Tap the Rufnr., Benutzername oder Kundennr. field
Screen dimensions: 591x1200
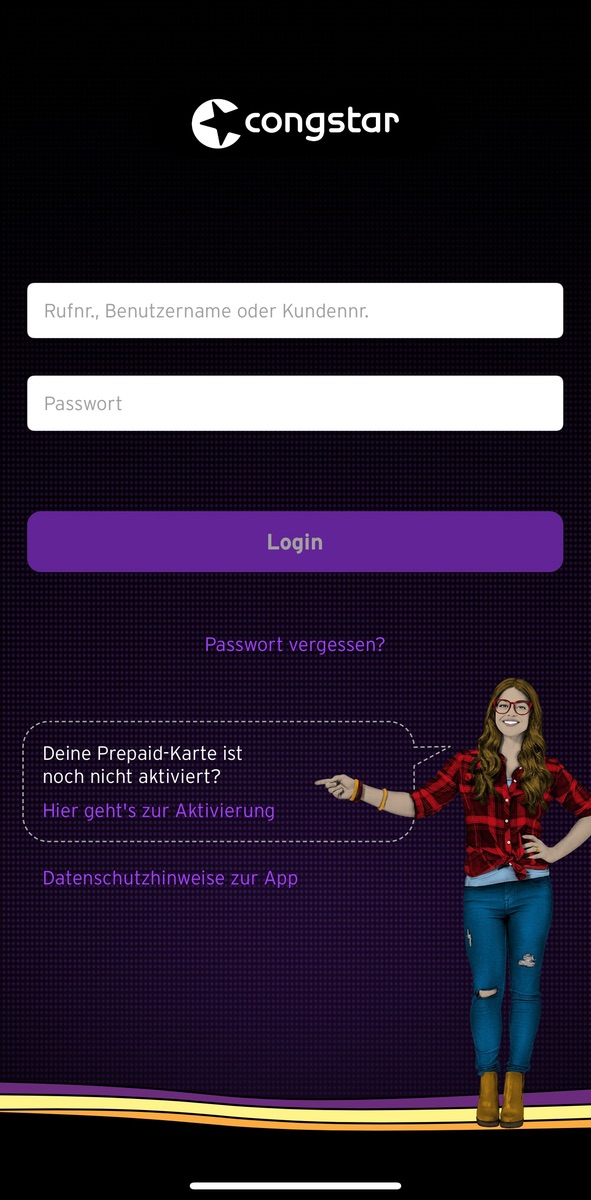(295, 311)
